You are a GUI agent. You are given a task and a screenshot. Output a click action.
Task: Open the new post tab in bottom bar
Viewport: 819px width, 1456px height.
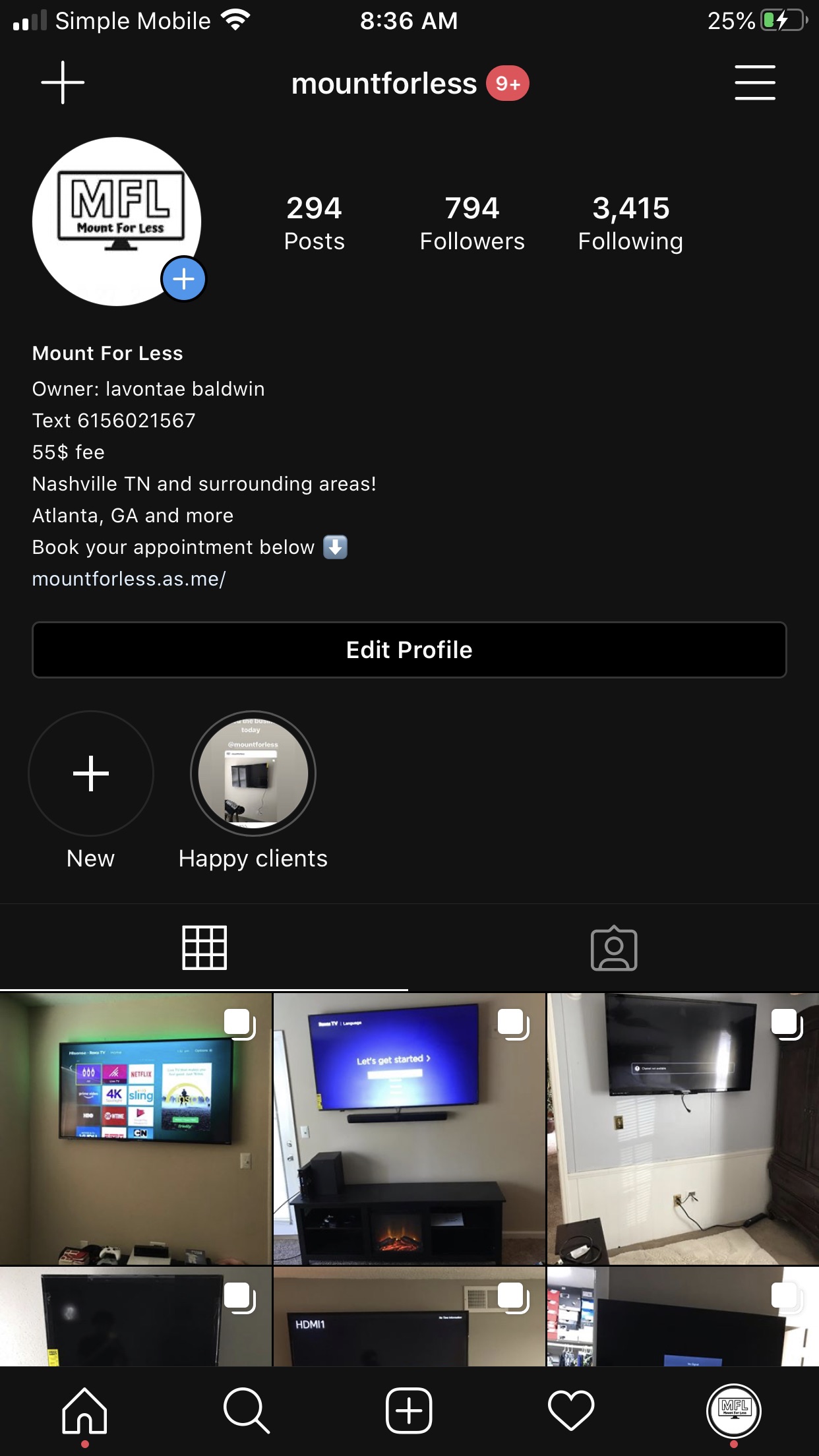(x=409, y=1410)
